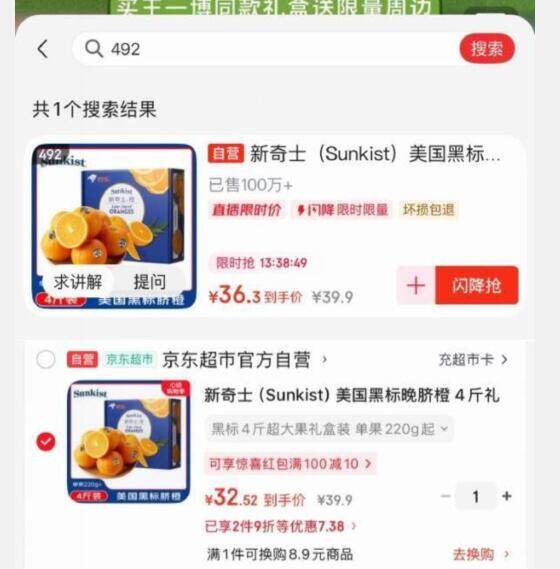This screenshot has width=560, height=569.
Task: Tap 提问 to ask a question
Action: [x=150, y=282]
